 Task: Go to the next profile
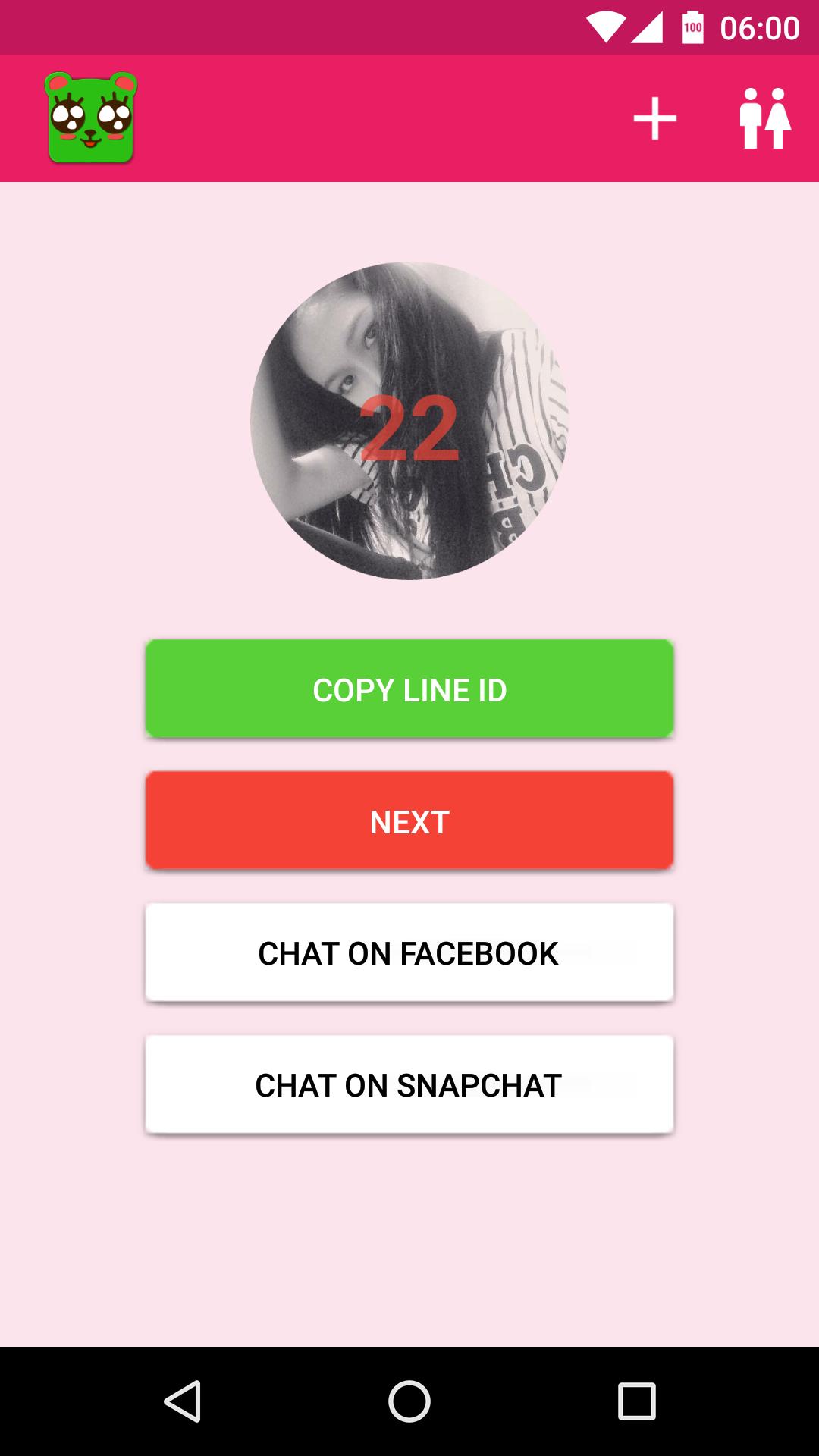pyautogui.click(x=409, y=821)
